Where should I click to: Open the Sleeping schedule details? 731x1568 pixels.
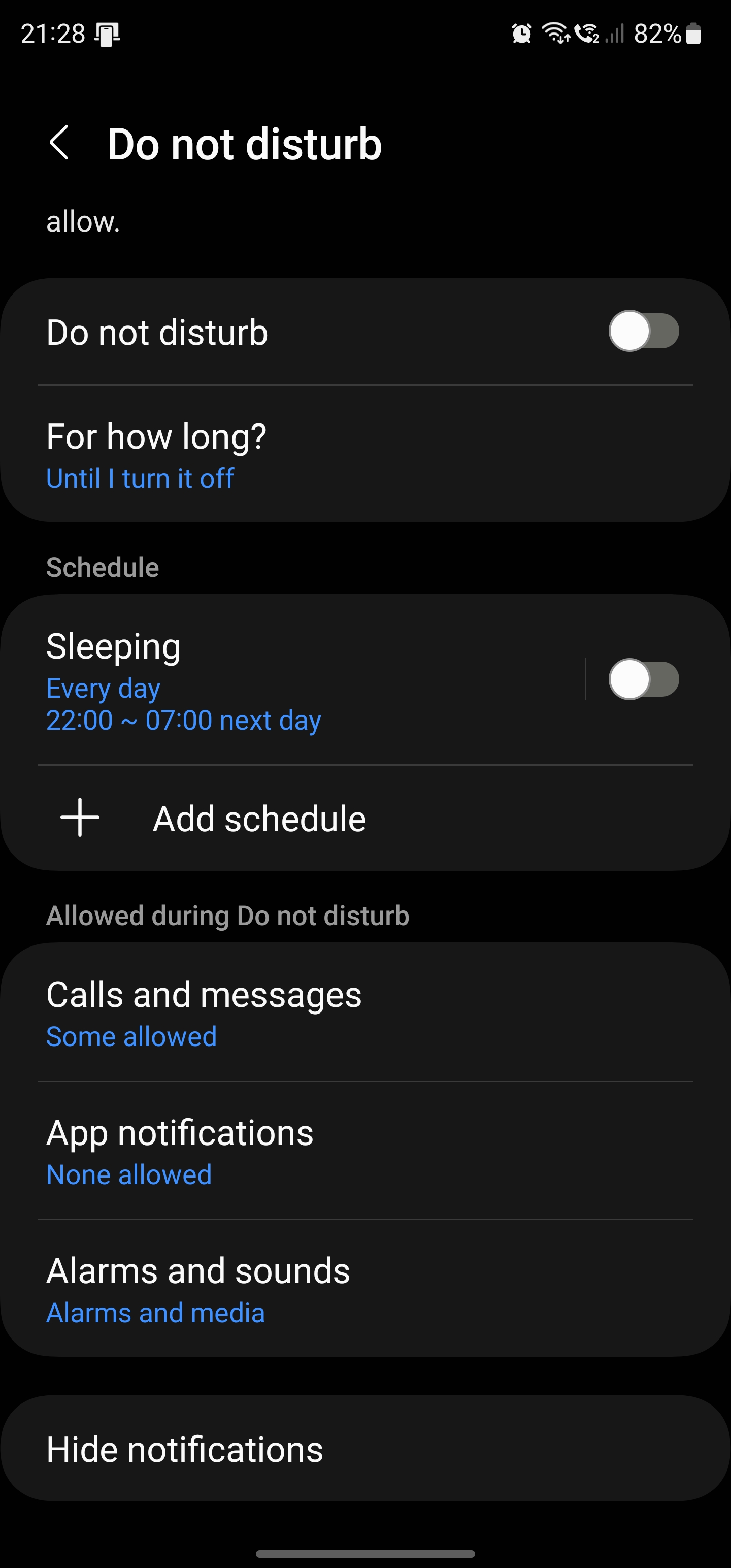[x=292, y=680]
